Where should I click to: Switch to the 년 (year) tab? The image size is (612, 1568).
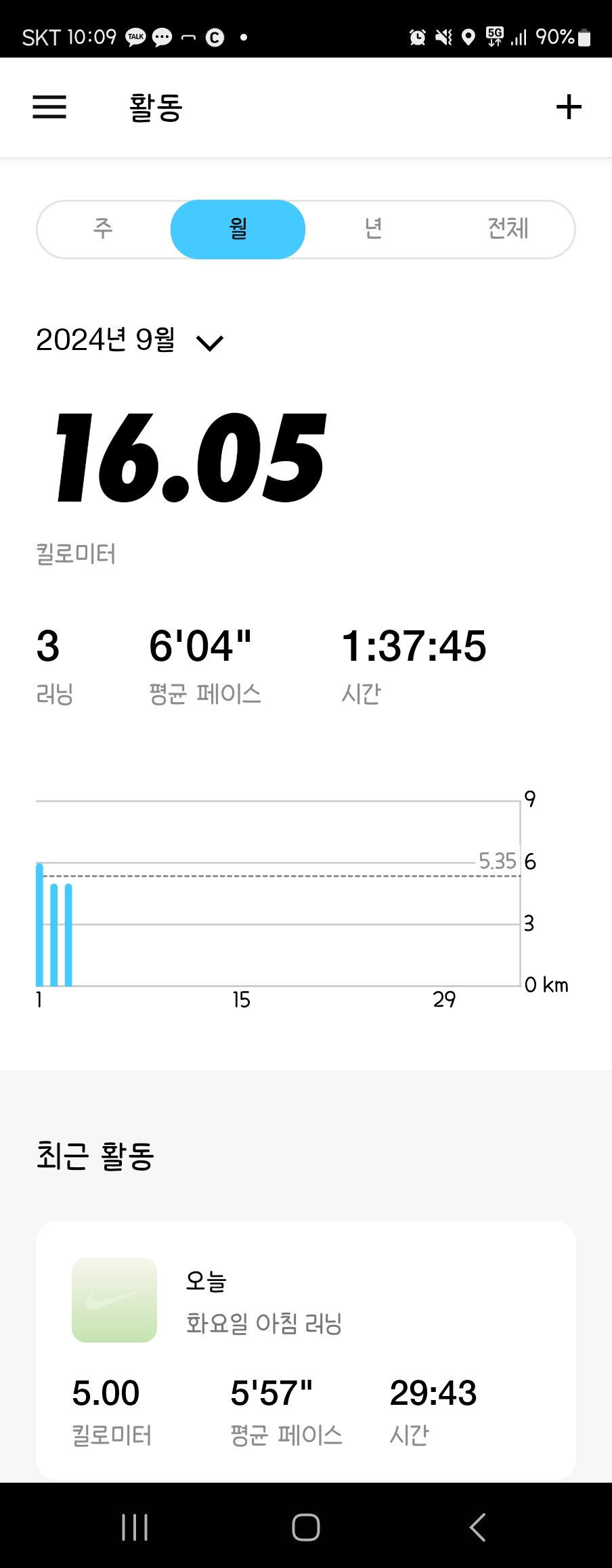point(373,229)
